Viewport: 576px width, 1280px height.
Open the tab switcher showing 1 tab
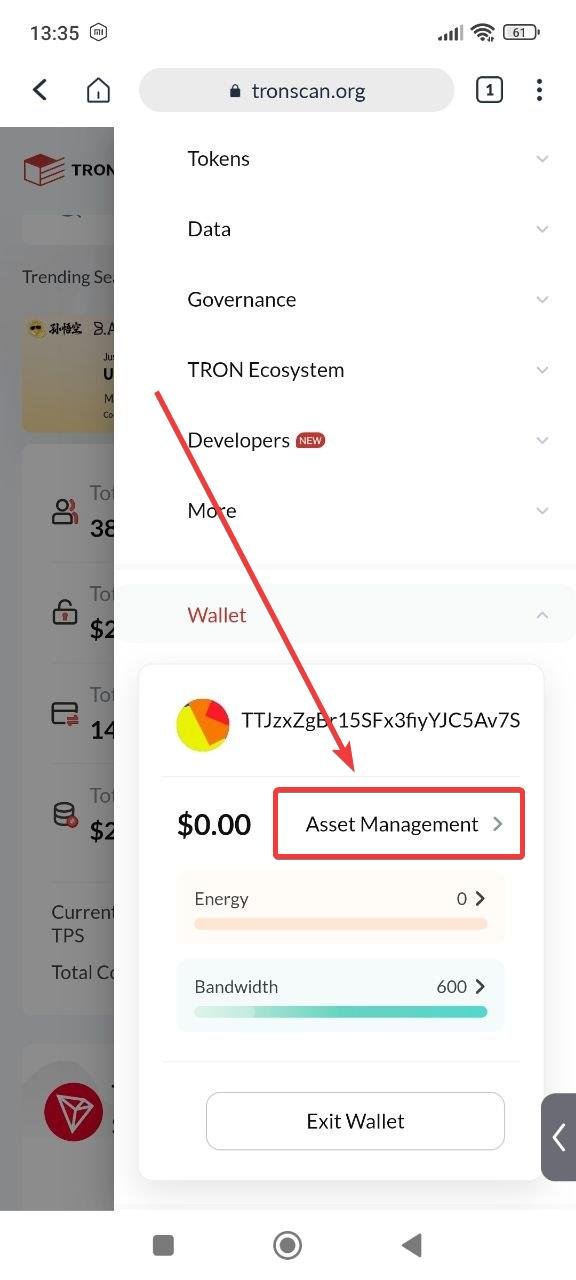pyautogui.click(x=489, y=90)
